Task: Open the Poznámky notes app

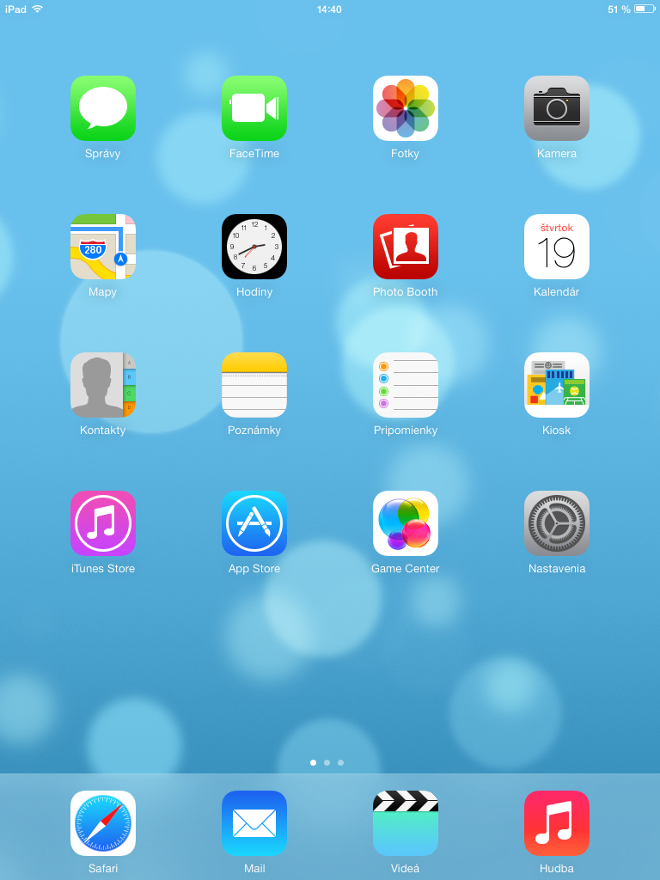Action: tap(254, 384)
